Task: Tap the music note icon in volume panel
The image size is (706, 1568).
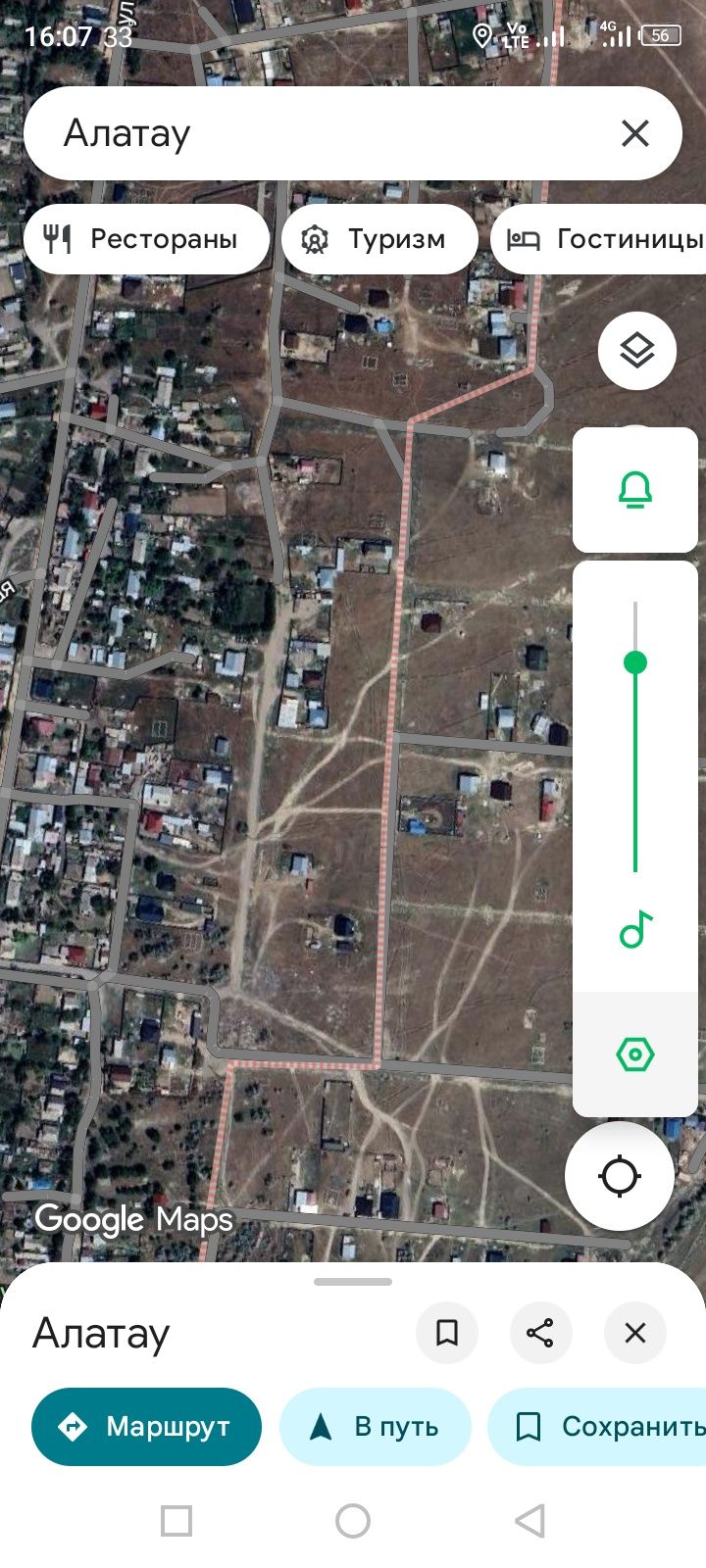Action: [635, 929]
